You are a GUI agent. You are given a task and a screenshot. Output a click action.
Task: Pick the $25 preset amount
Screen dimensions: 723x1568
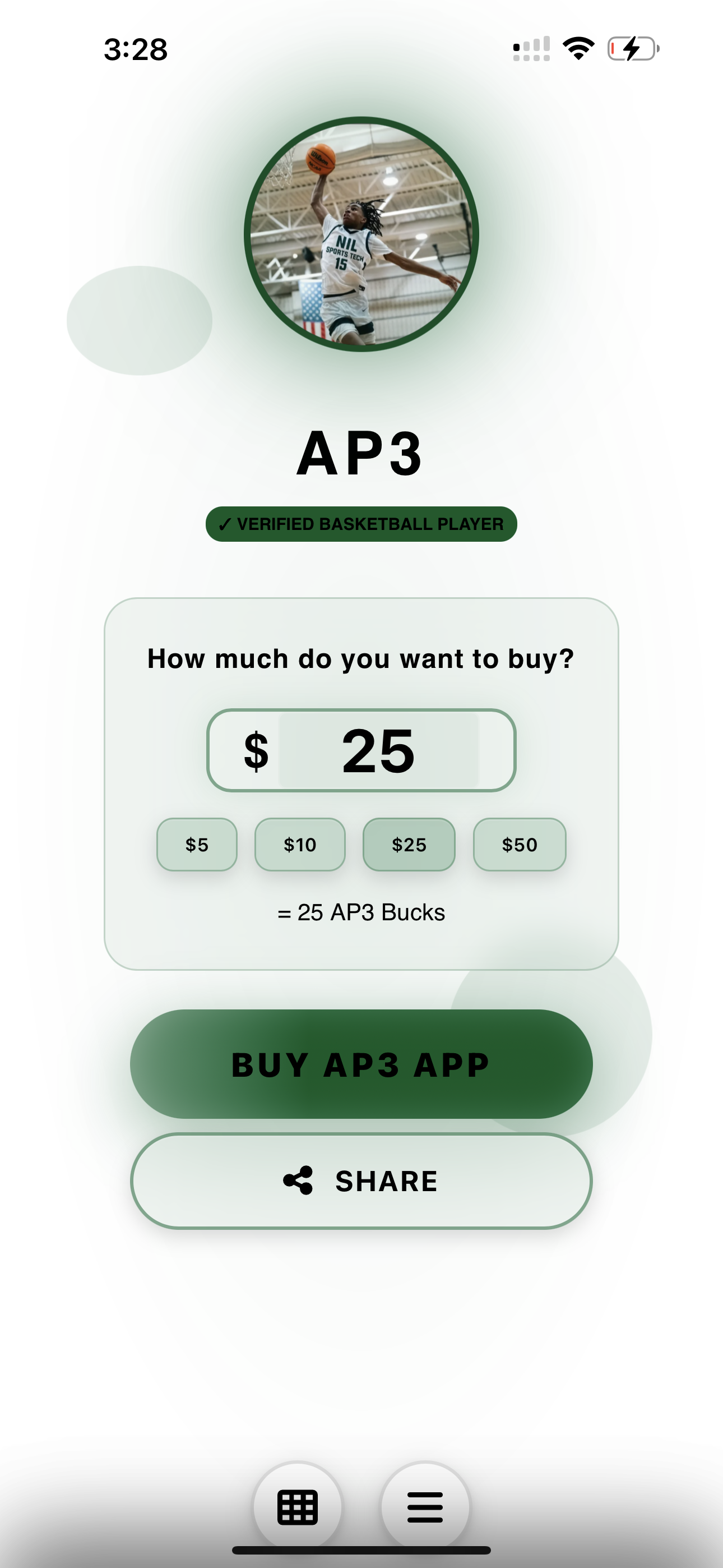pyautogui.click(x=409, y=844)
